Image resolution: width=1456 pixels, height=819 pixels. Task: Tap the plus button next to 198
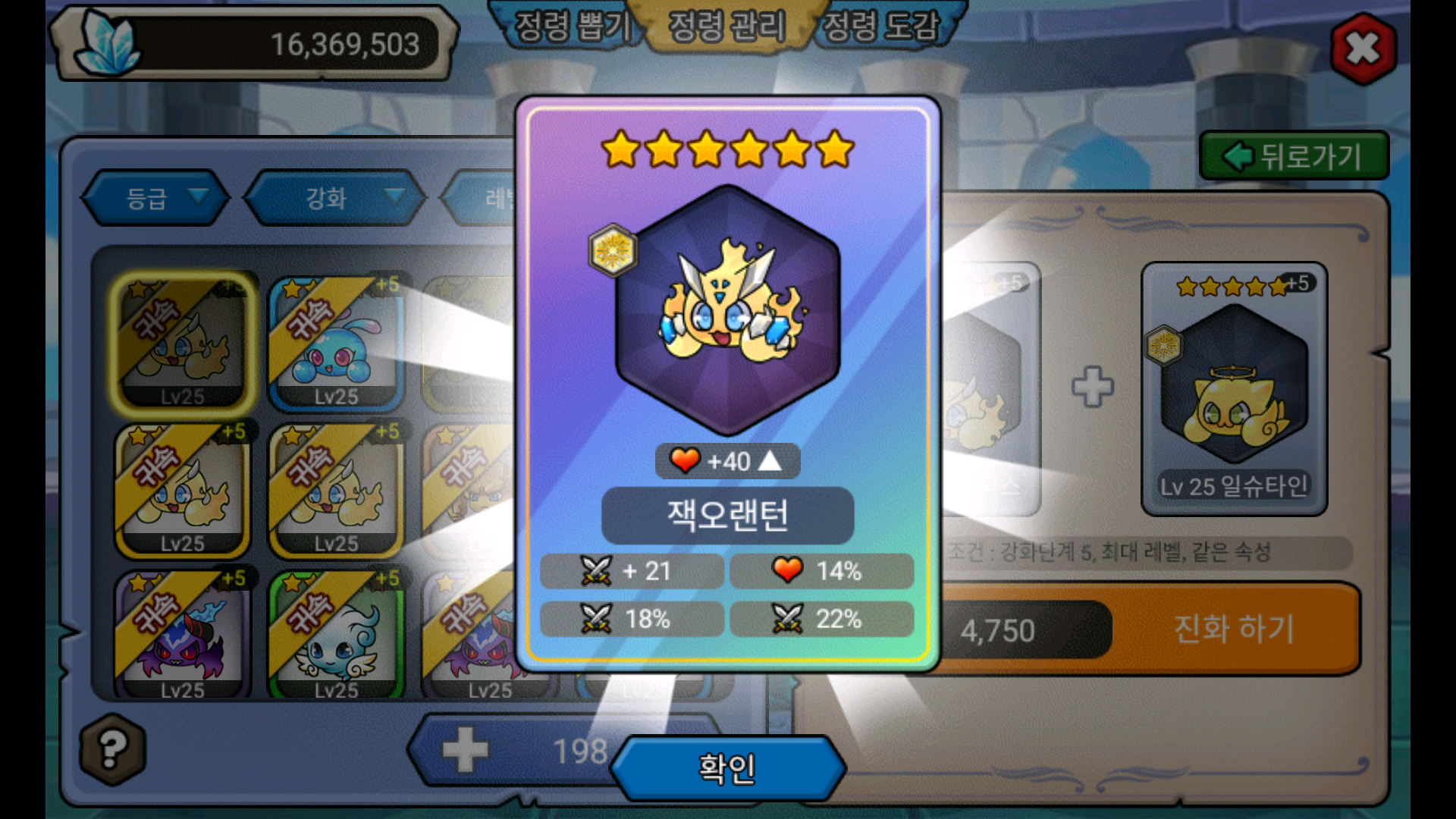pyautogui.click(x=465, y=750)
